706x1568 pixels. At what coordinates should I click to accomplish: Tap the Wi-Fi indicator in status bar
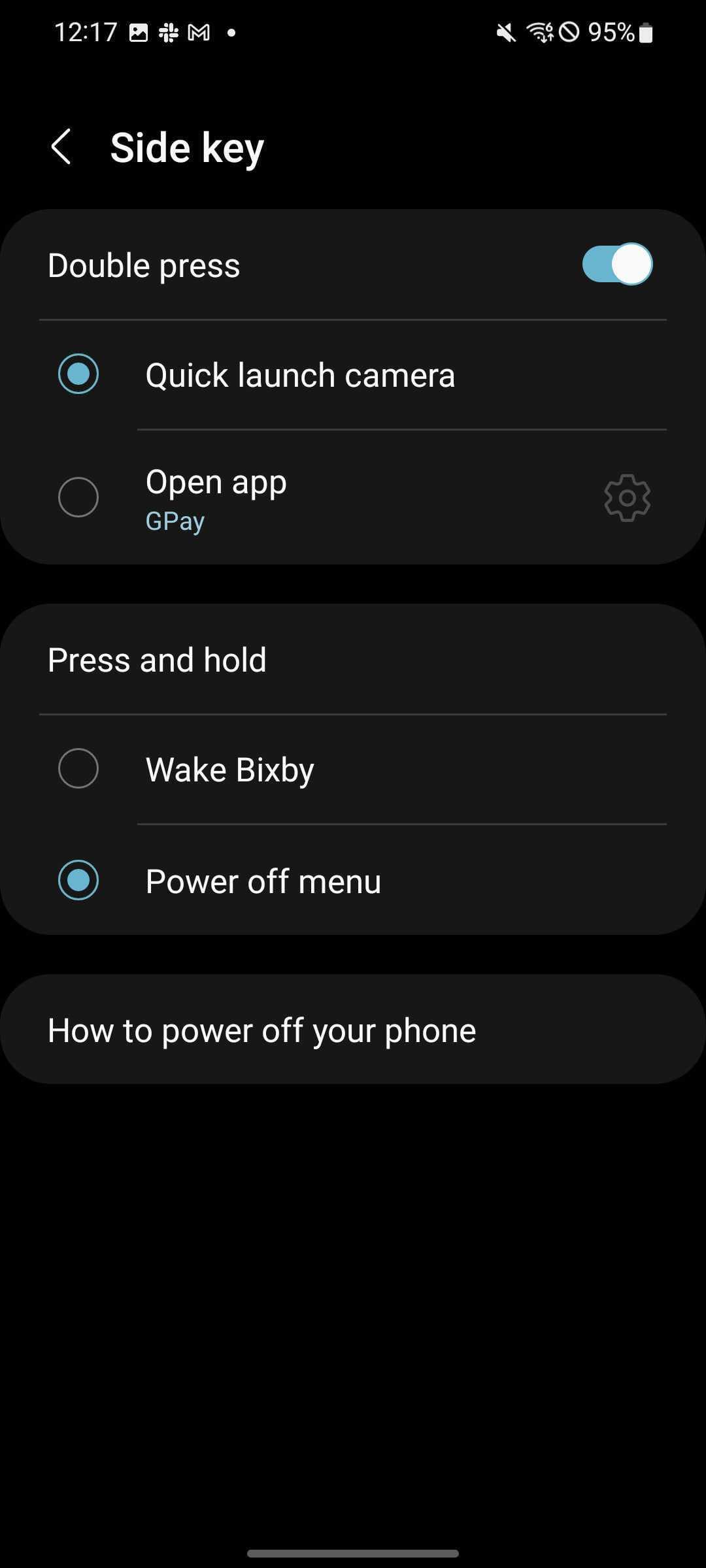[541, 31]
